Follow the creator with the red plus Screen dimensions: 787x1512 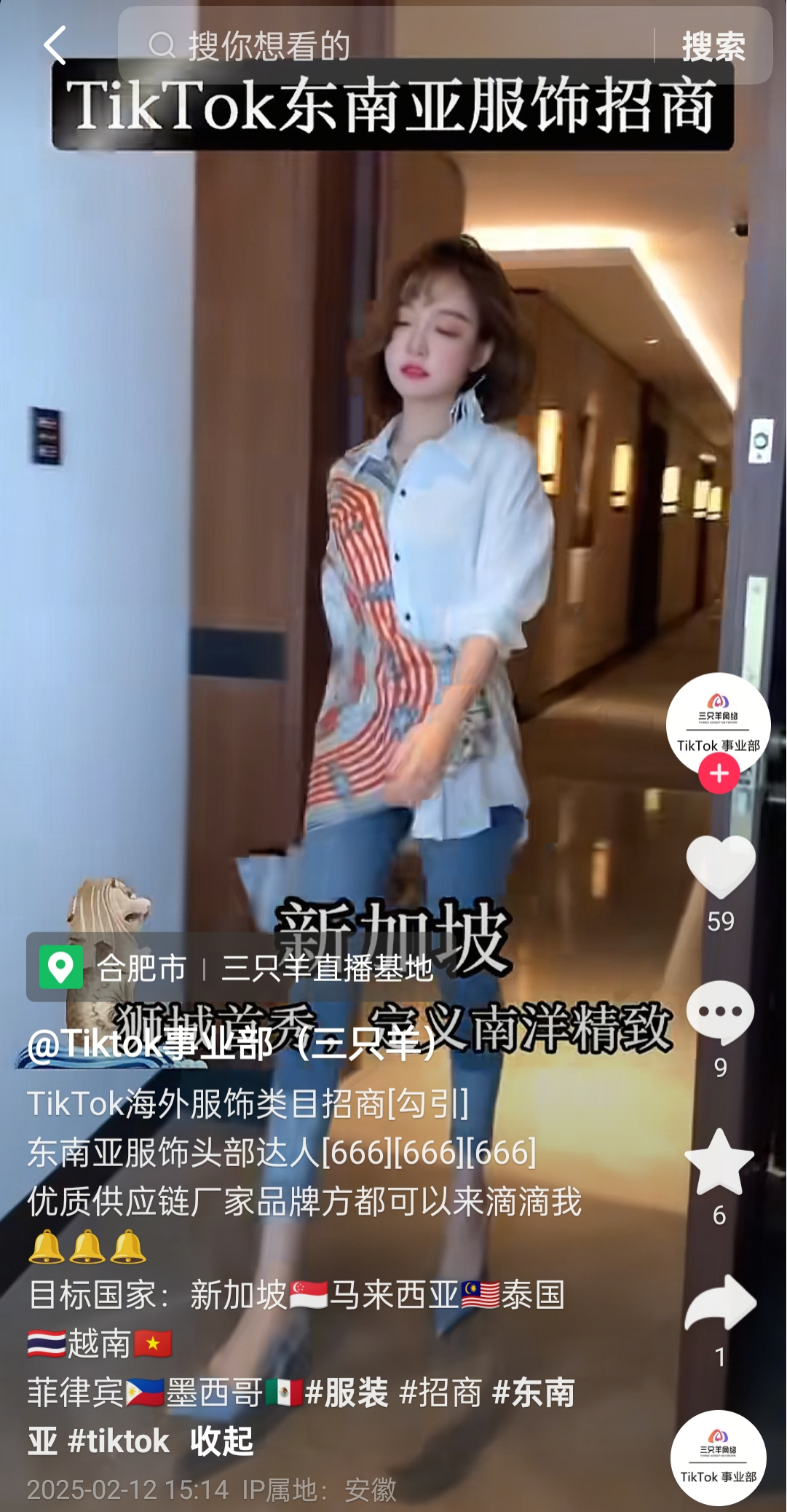[x=719, y=773]
